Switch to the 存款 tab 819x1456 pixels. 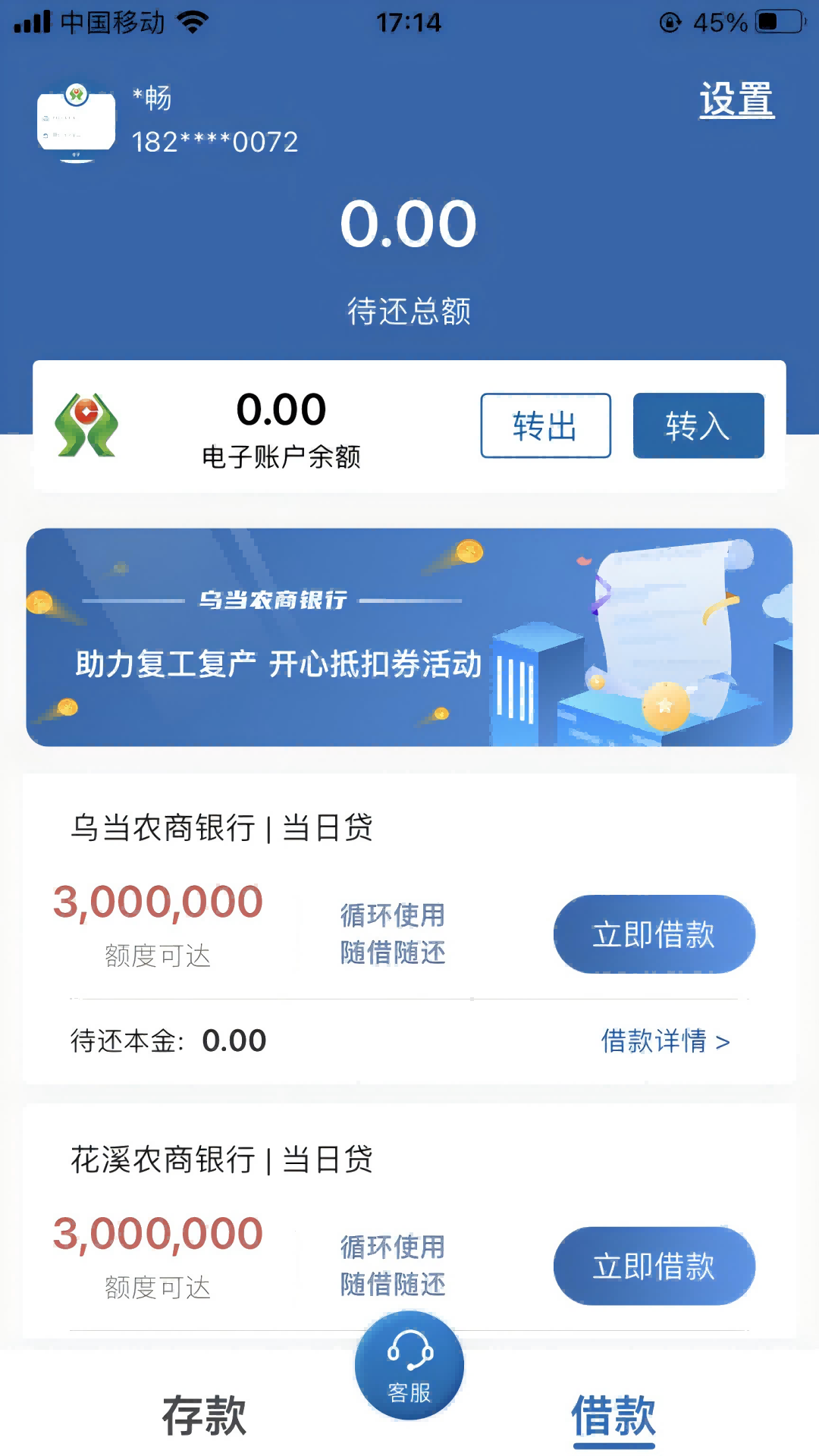point(205,1415)
